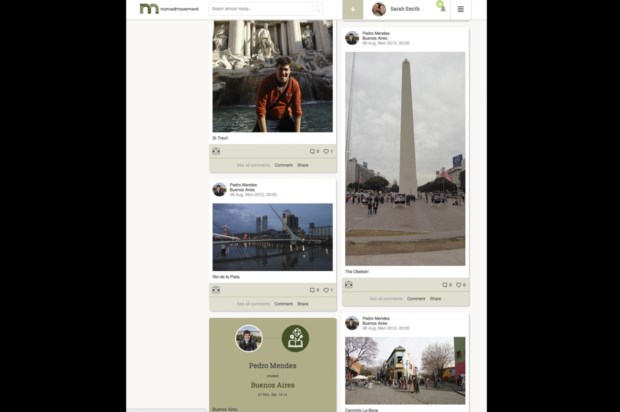Viewport: 620px width, 412px height.
Task: Share The Obelisk post
Action: point(436,298)
